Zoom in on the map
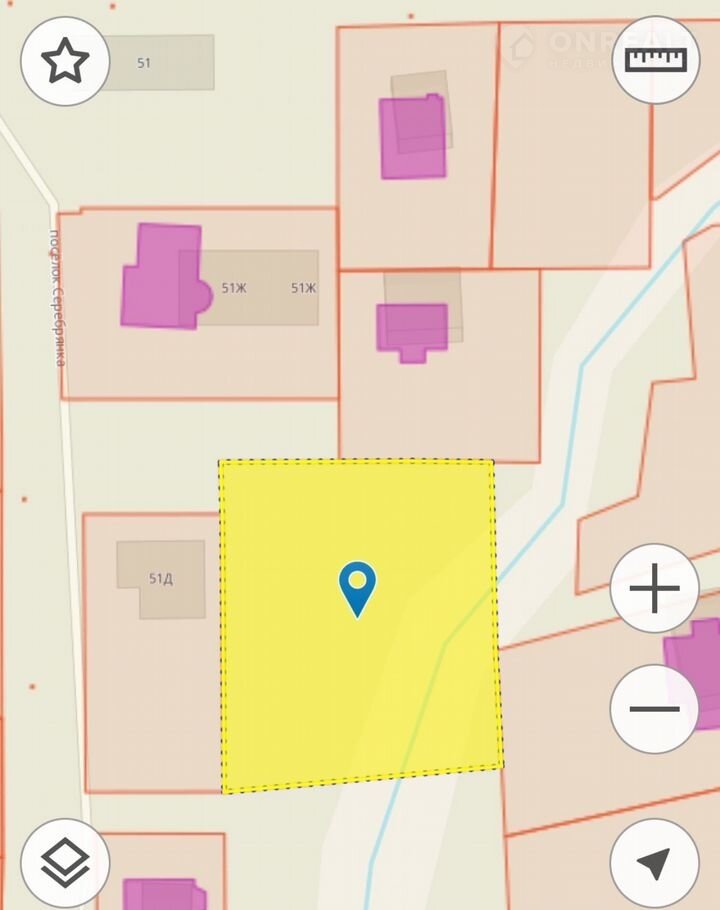The height and width of the screenshot is (910, 720). point(654,589)
